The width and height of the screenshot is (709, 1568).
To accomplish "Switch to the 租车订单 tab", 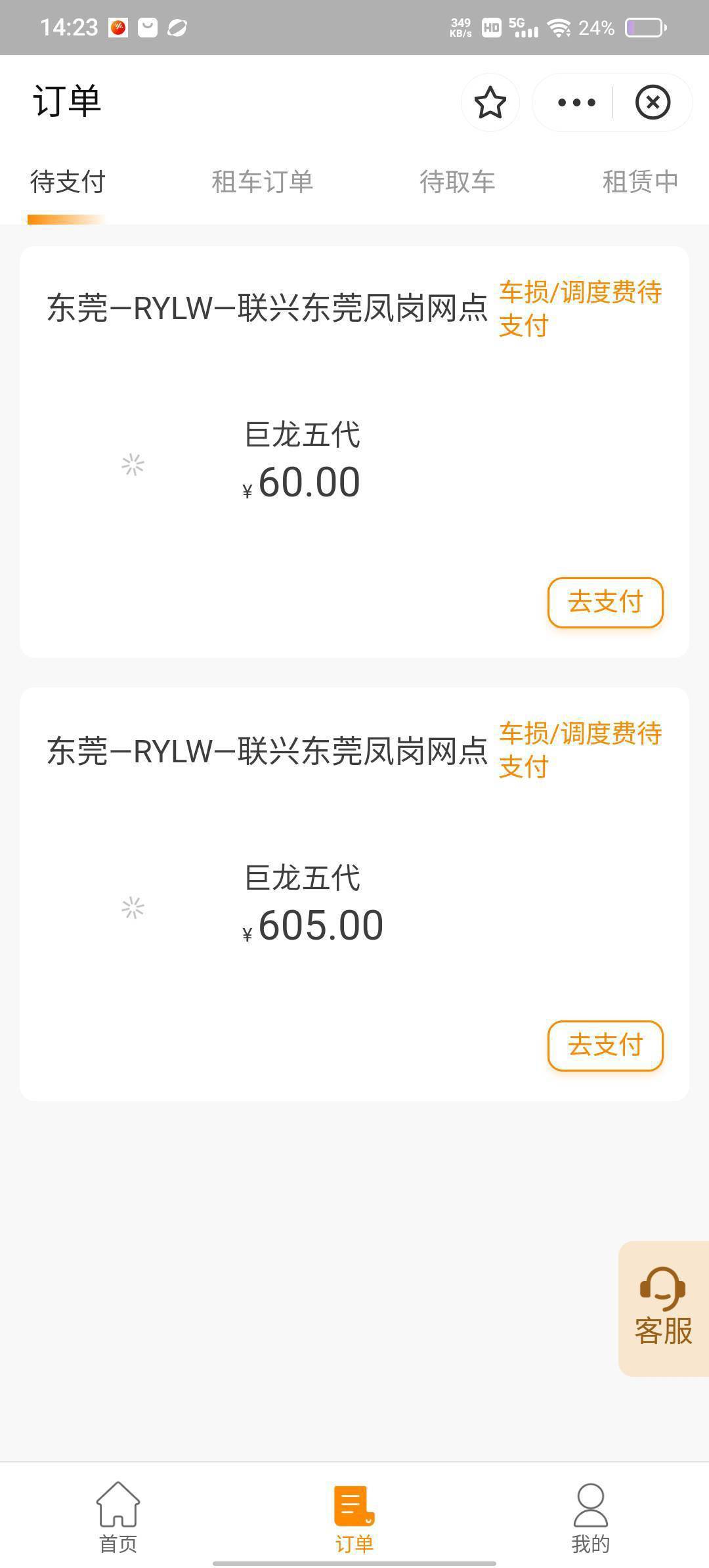I will coord(262,182).
